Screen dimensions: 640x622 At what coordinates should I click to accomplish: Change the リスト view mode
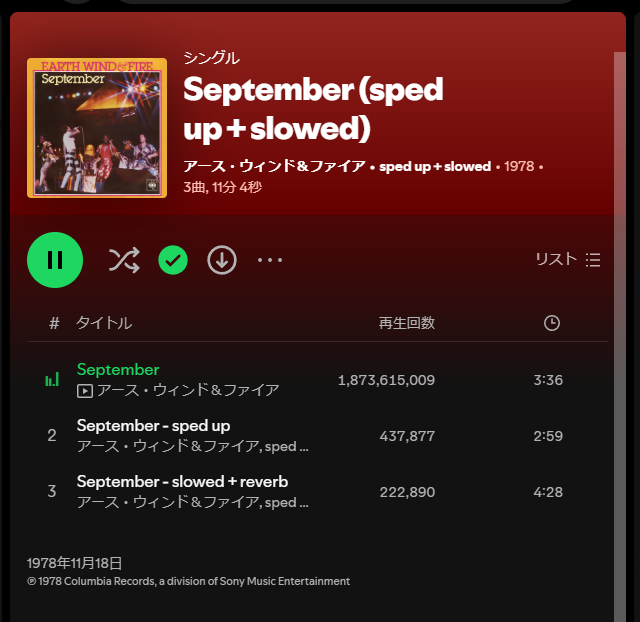pyautogui.click(x=567, y=260)
